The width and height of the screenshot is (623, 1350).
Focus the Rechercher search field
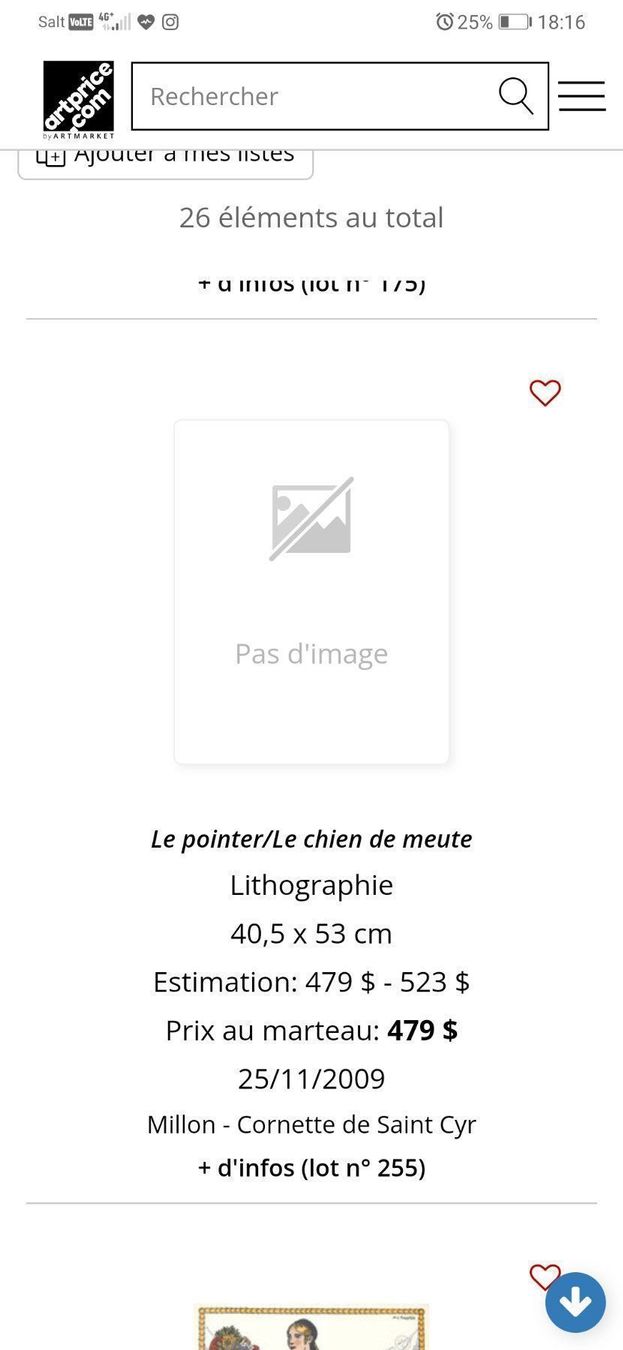coord(313,96)
